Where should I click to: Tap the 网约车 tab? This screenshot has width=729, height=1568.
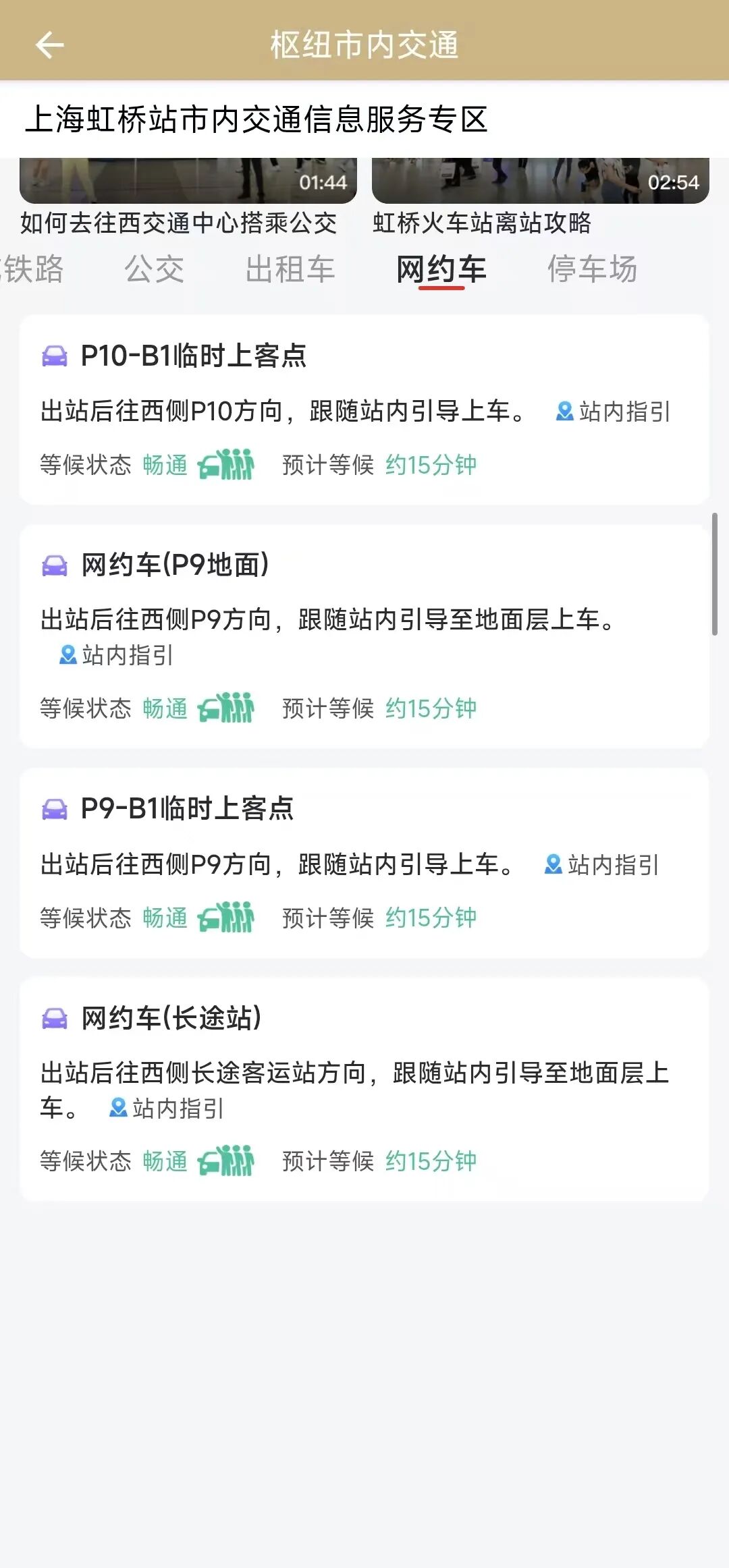point(441,269)
